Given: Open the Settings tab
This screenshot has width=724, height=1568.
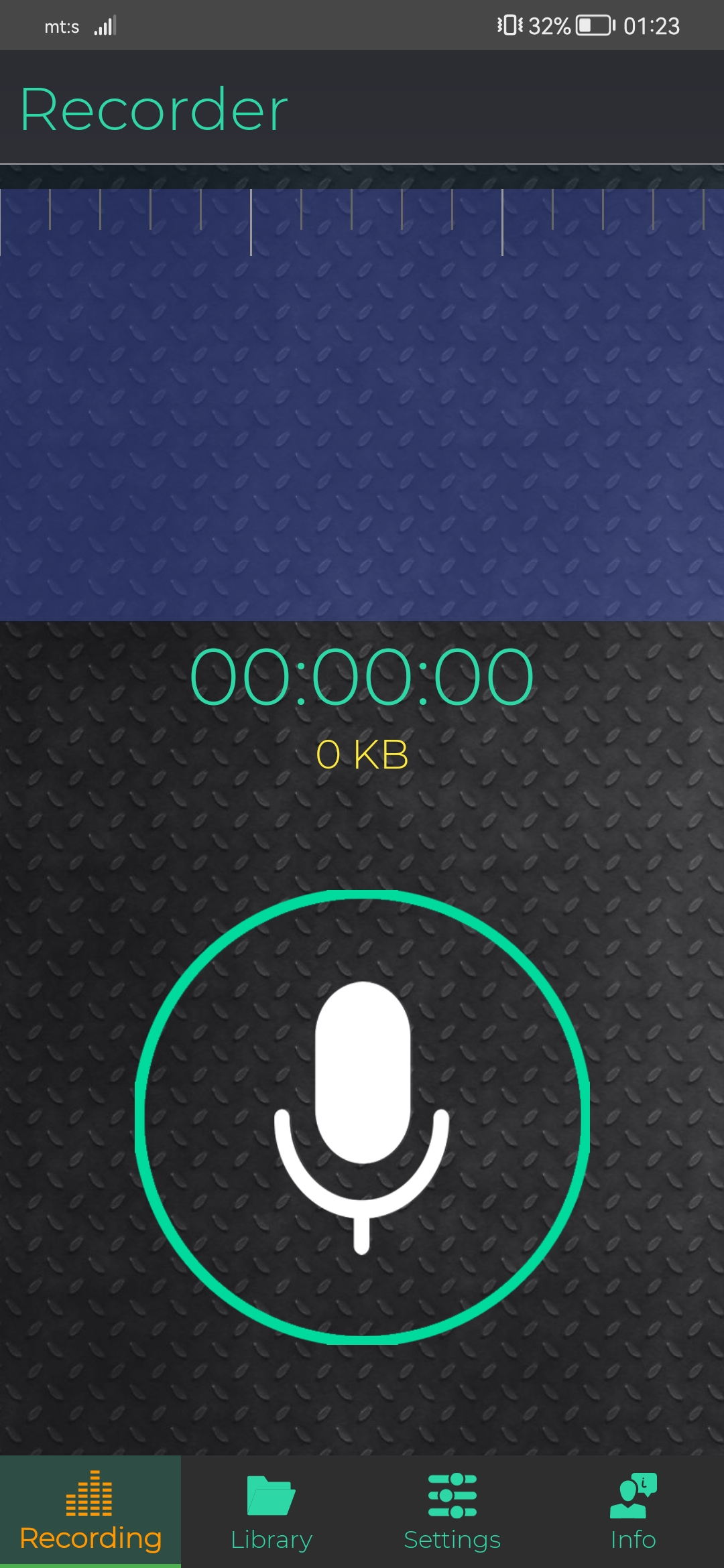Looking at the screenshot, I should [x=452, y=1512].
